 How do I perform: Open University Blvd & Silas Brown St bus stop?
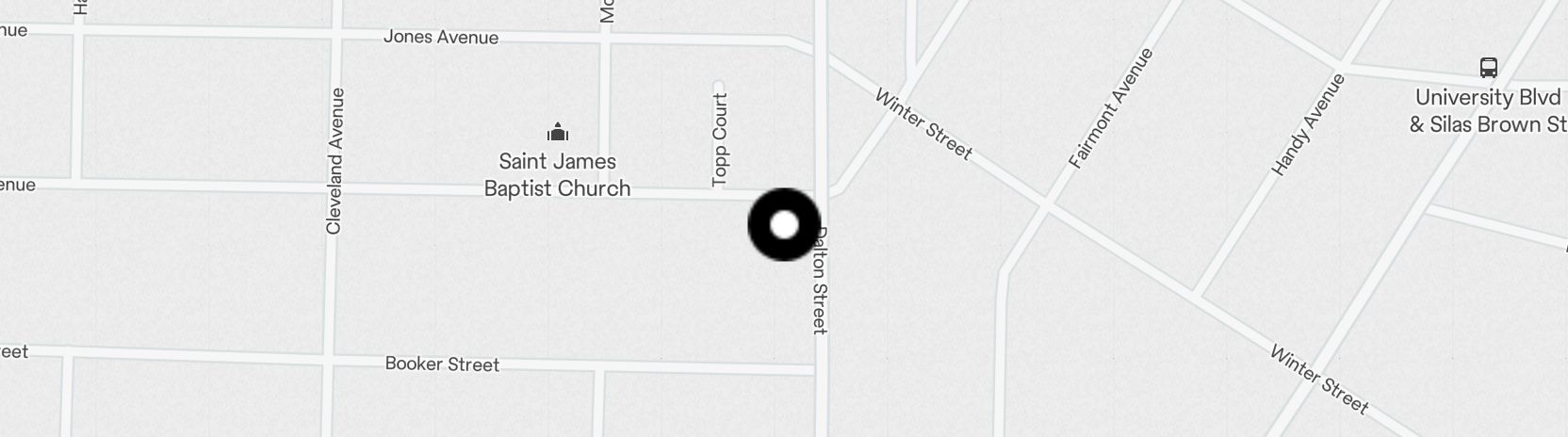(1489, 68)
